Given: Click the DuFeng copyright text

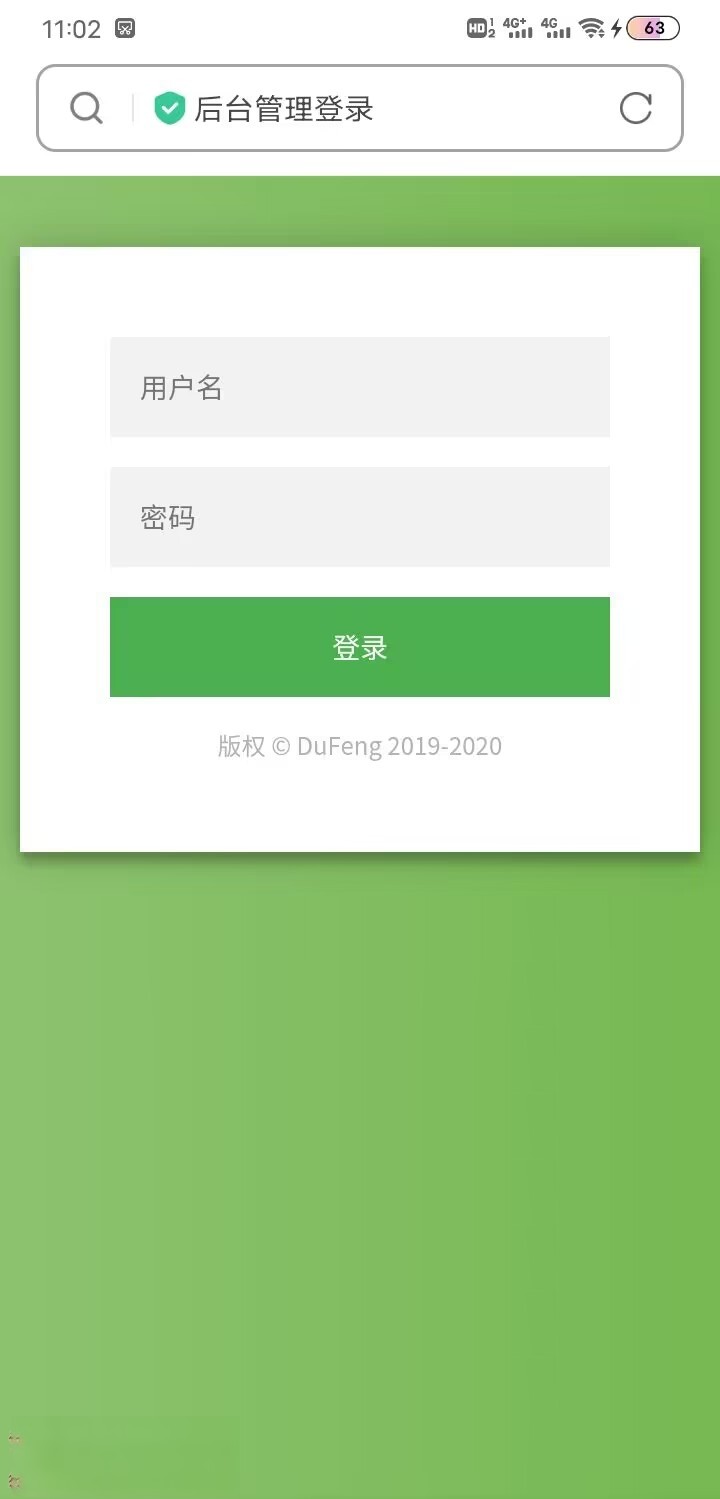Looking at the screenshot, I should coord(360,746).
